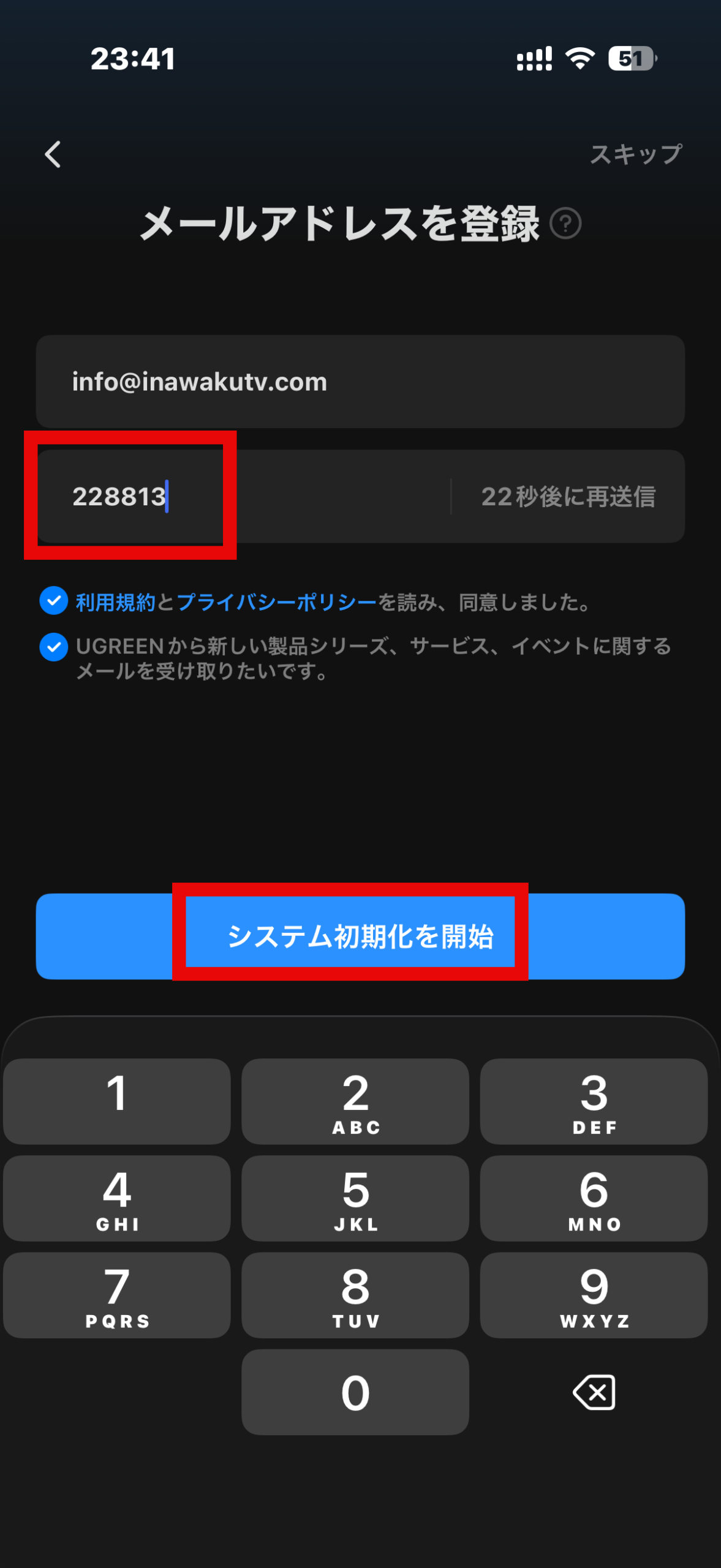Image resolution: width=721 pixels, height=1568 pixels.
Task: Open the 利用規約 link
Action: (115, 603)
